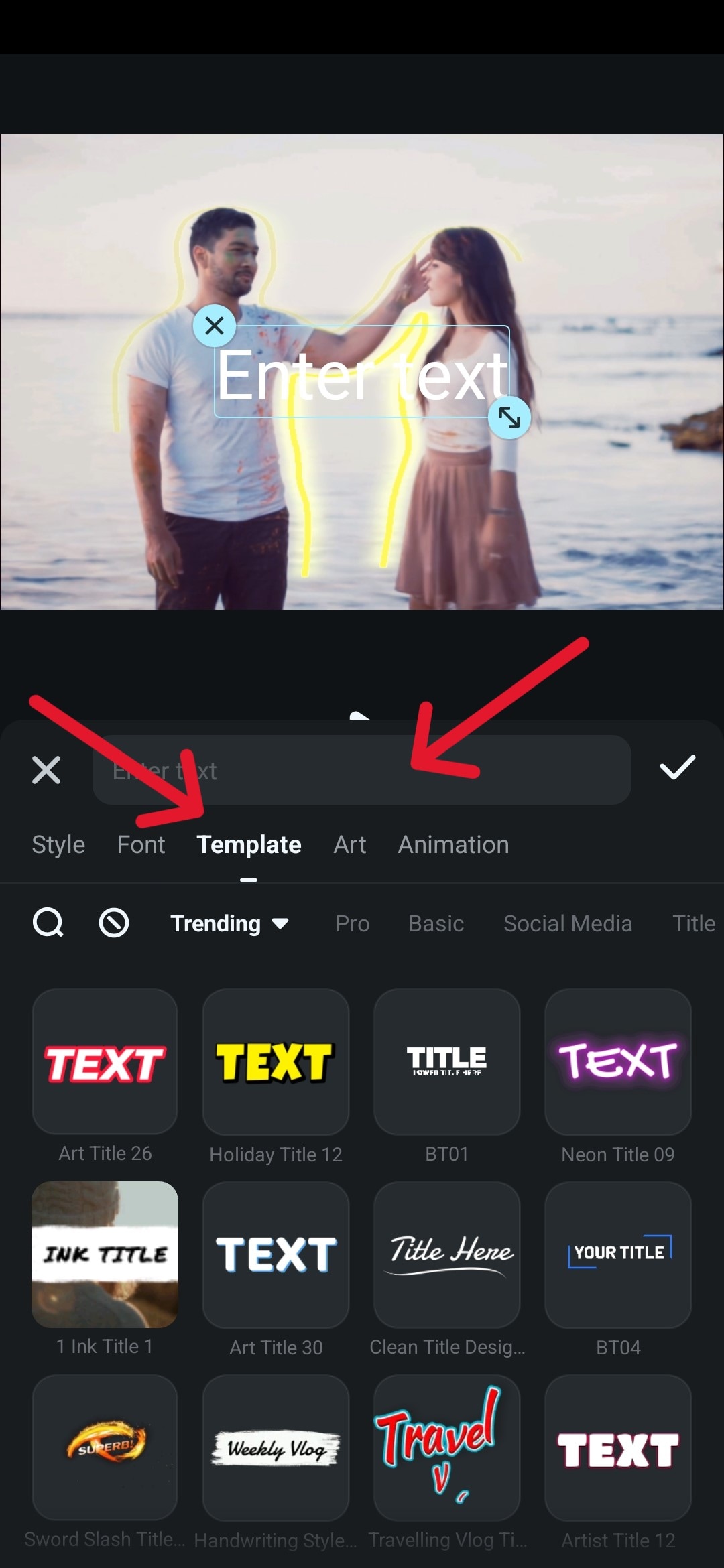The image size is (724, 1568).
Task: Choose the Neon Title 09 template
Action: click(x=618, y=1062)
